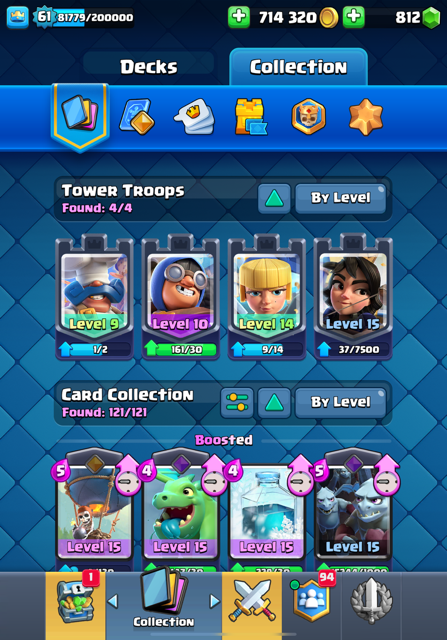Screen dimensions: 447x640
Task: Tap the plus button to add gems
Action: coord(354,17)
